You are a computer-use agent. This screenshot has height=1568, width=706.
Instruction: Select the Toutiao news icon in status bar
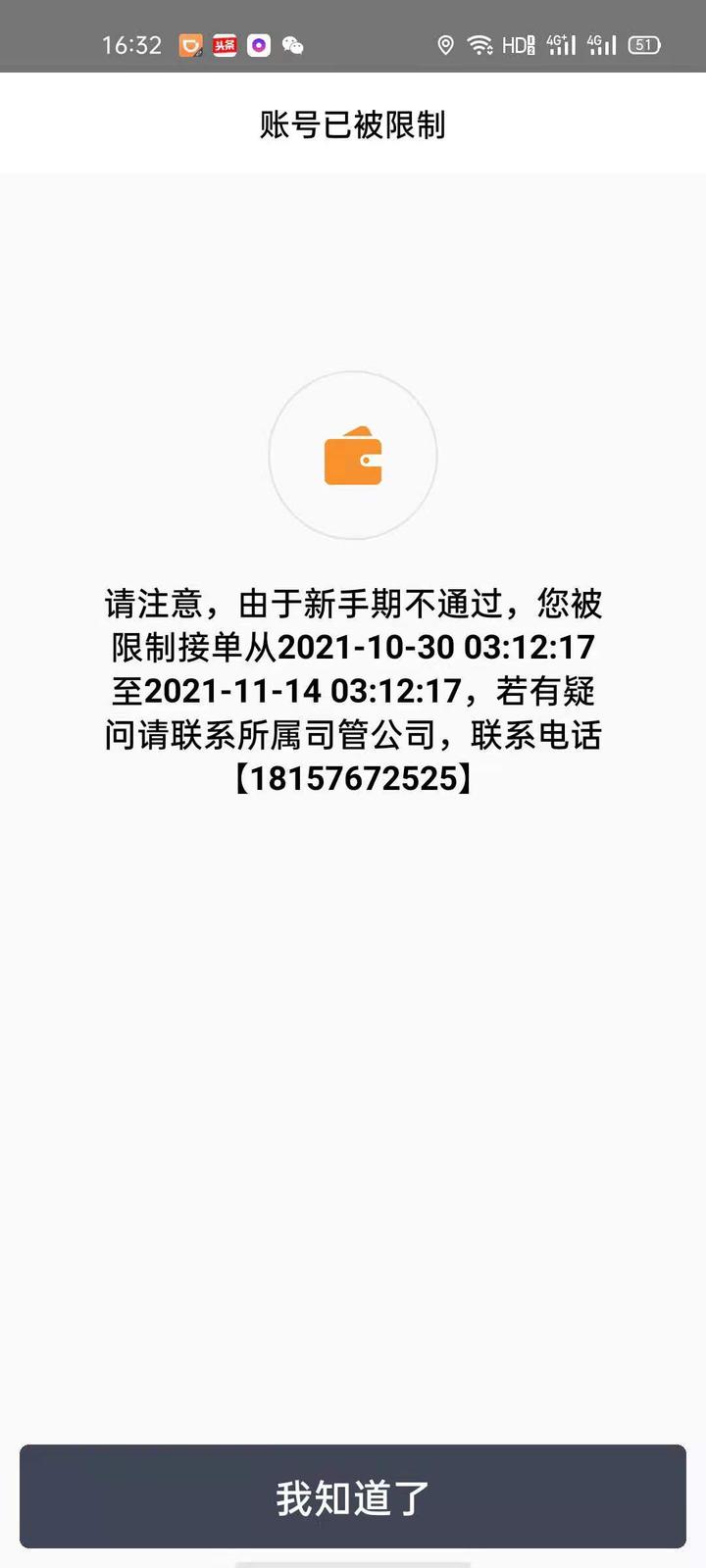pos(225,45)
